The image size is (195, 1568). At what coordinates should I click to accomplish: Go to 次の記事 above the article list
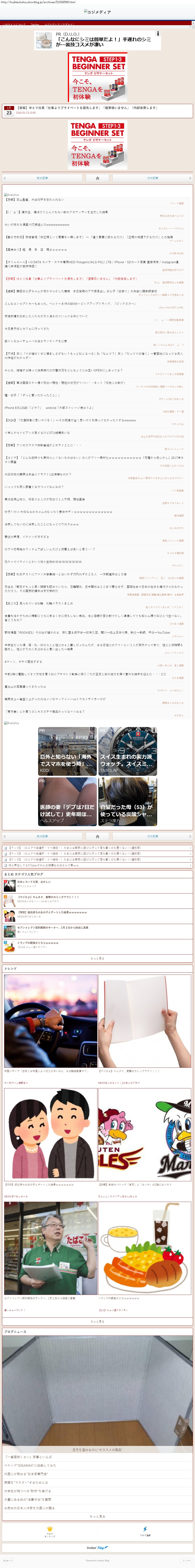152,178
